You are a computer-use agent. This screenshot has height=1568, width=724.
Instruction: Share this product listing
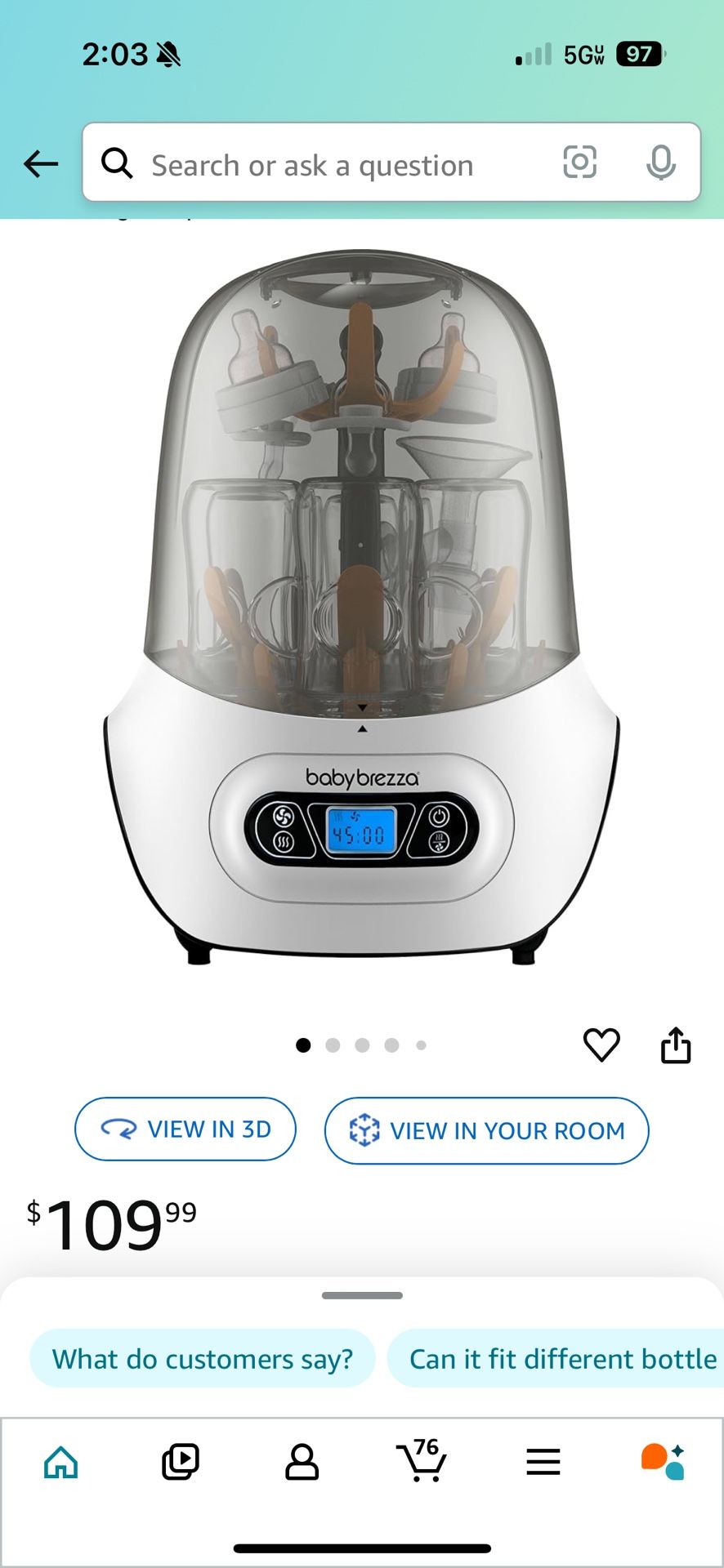676,1045
